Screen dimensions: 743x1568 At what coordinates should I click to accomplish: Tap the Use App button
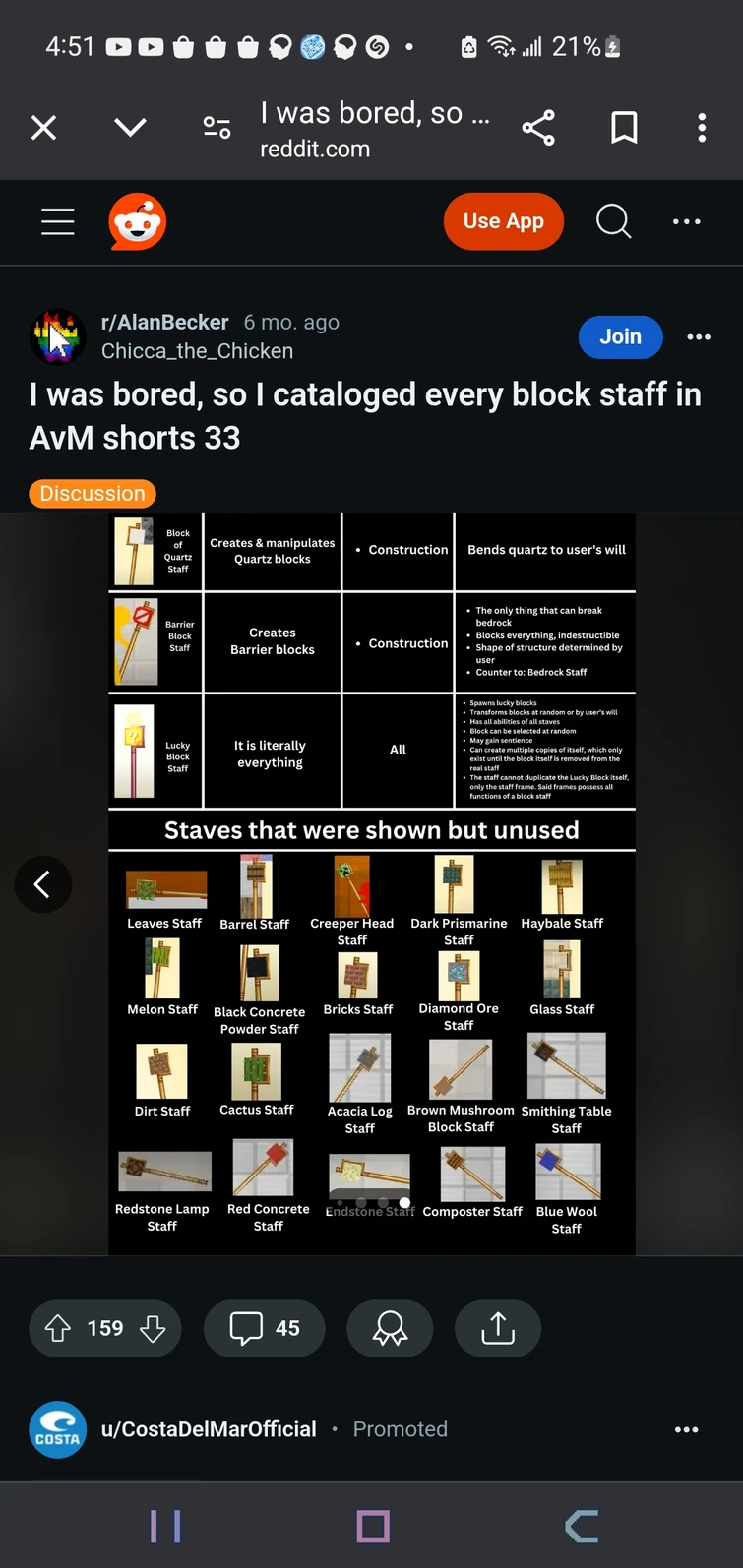(503, 221)
